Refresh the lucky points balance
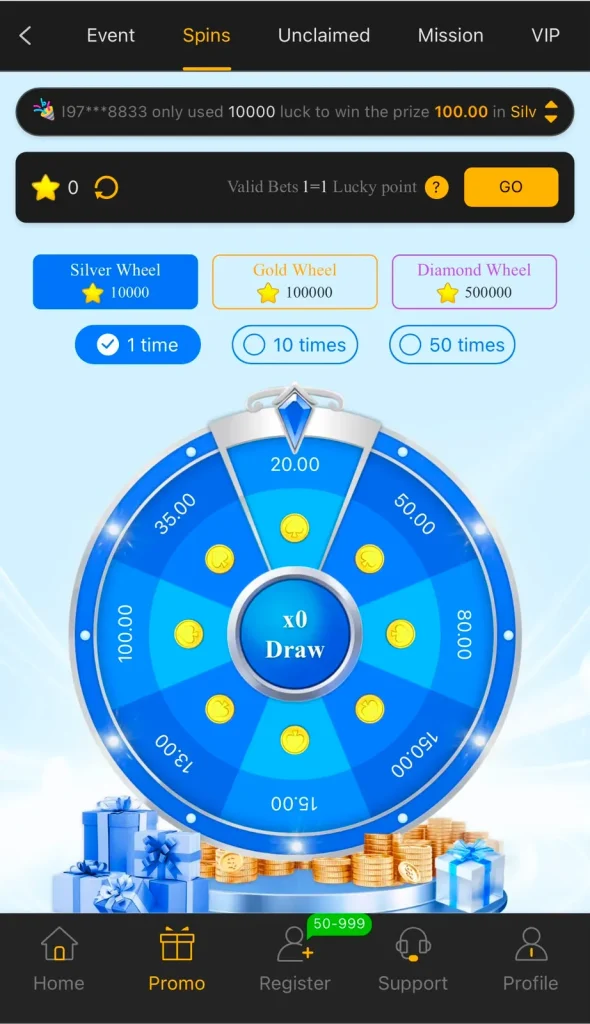590x1024 pixels. click(x=107, y=188)
